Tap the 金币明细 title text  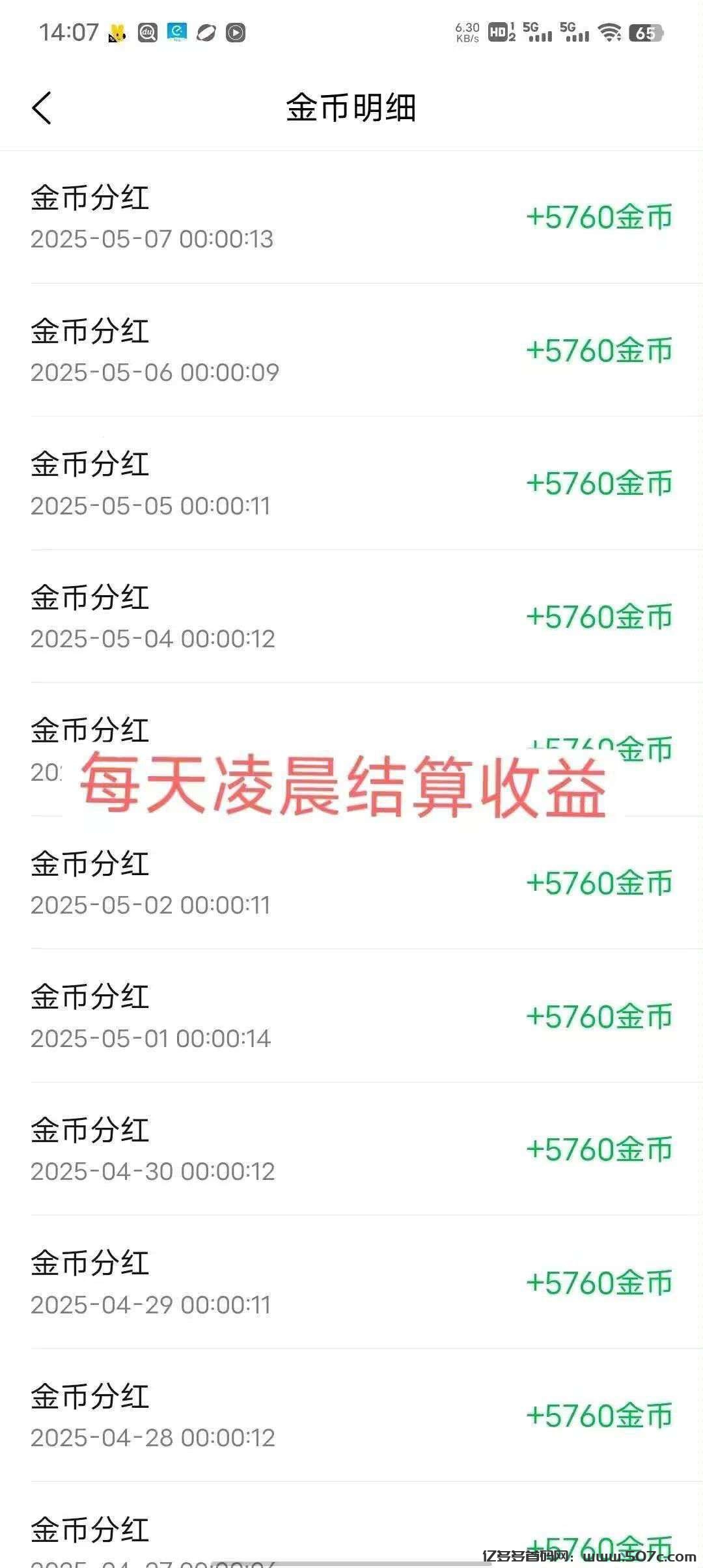(351, 108)
